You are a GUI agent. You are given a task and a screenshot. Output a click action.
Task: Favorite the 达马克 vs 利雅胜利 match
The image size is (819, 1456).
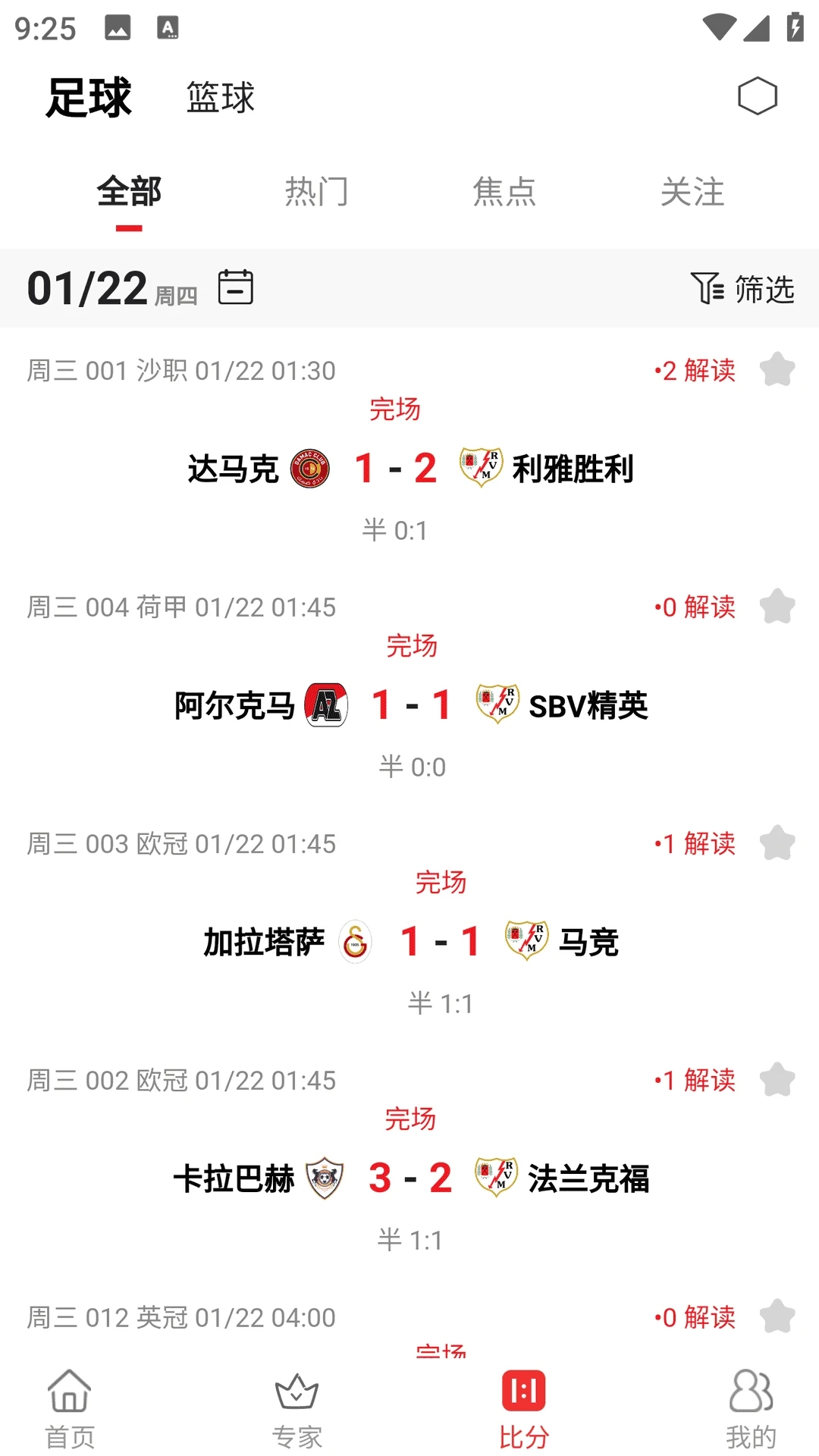point(777,370)
